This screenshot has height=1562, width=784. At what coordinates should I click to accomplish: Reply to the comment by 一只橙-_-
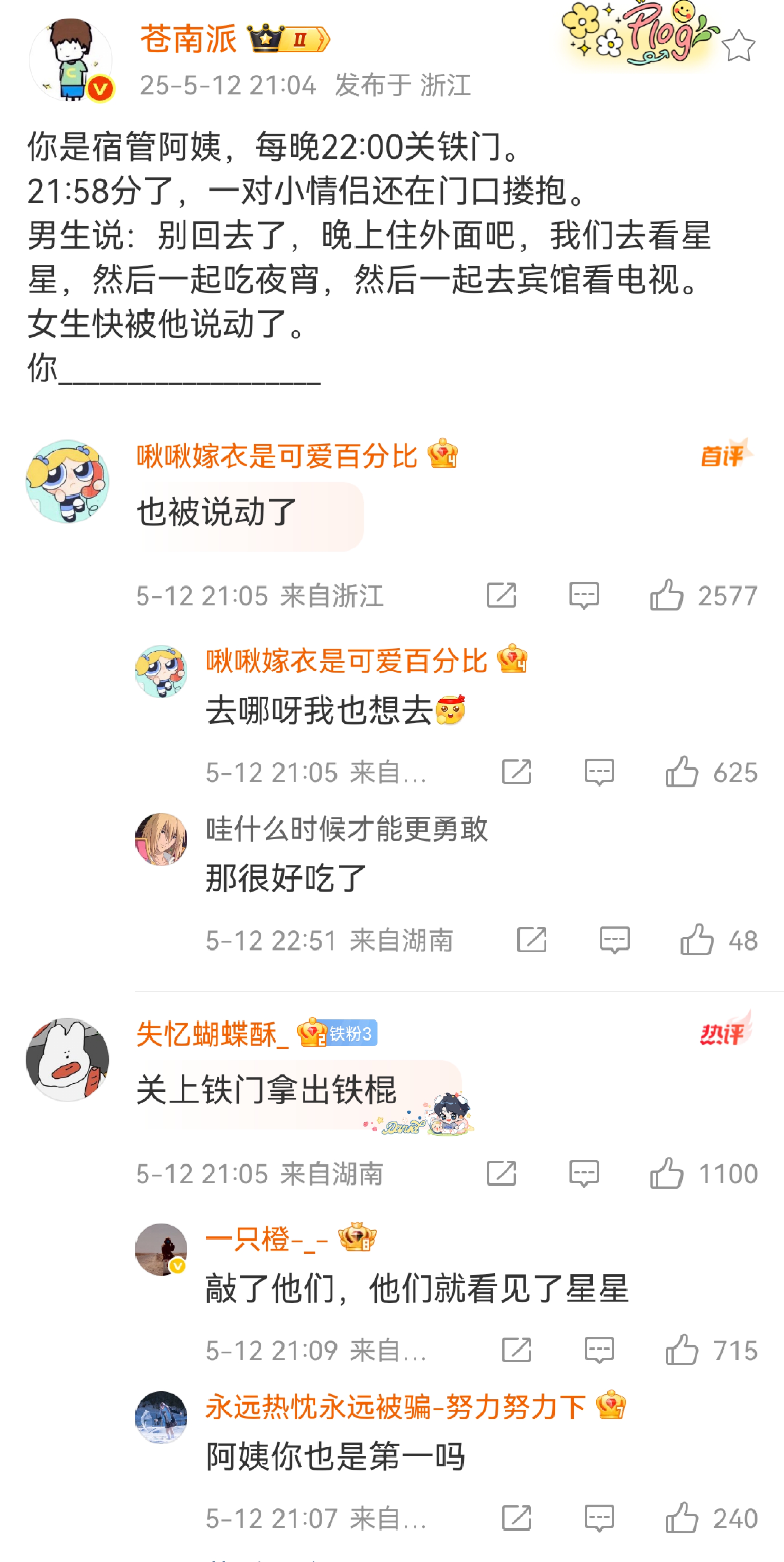click(x=599, y=1350)
